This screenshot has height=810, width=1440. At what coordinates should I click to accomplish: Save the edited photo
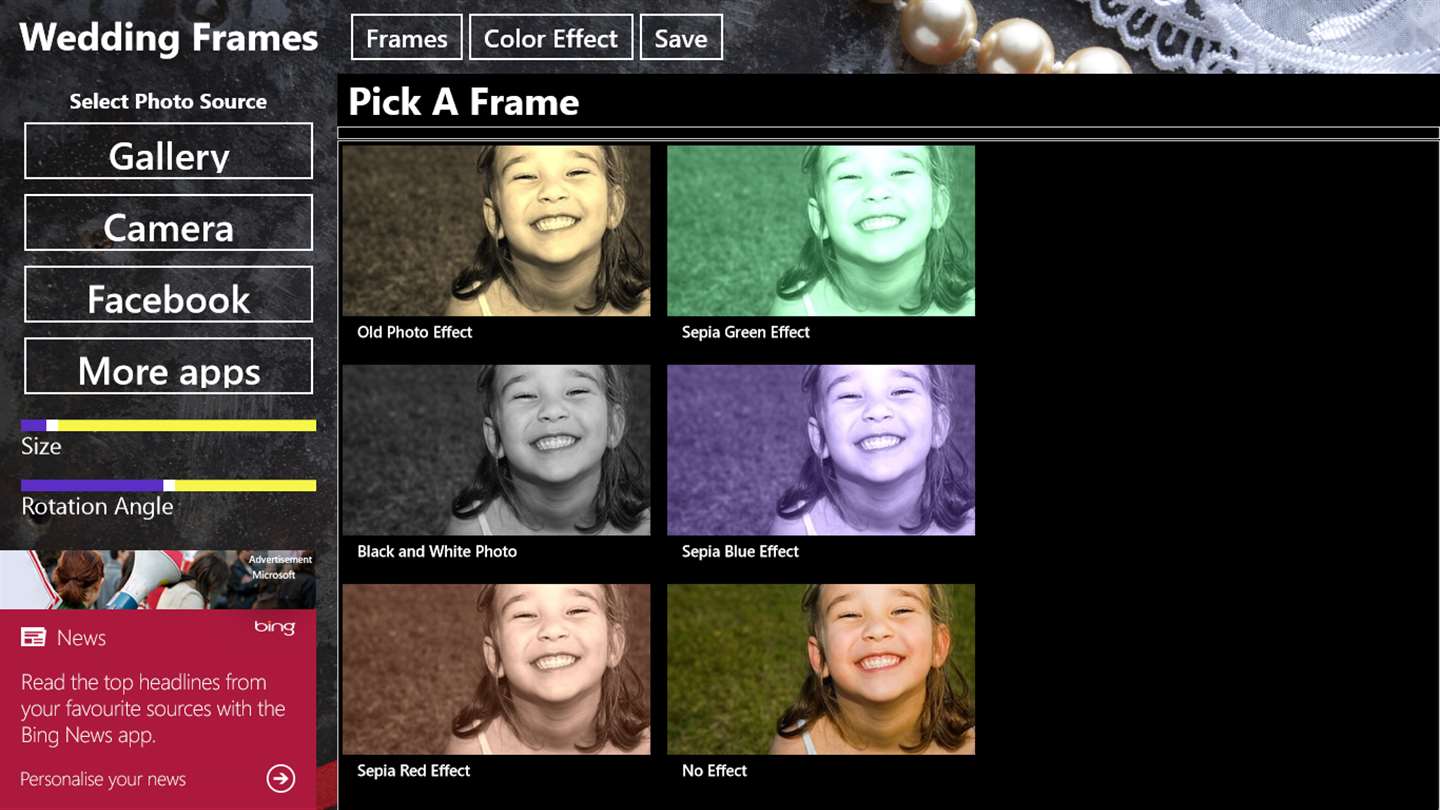pos(680,38)
